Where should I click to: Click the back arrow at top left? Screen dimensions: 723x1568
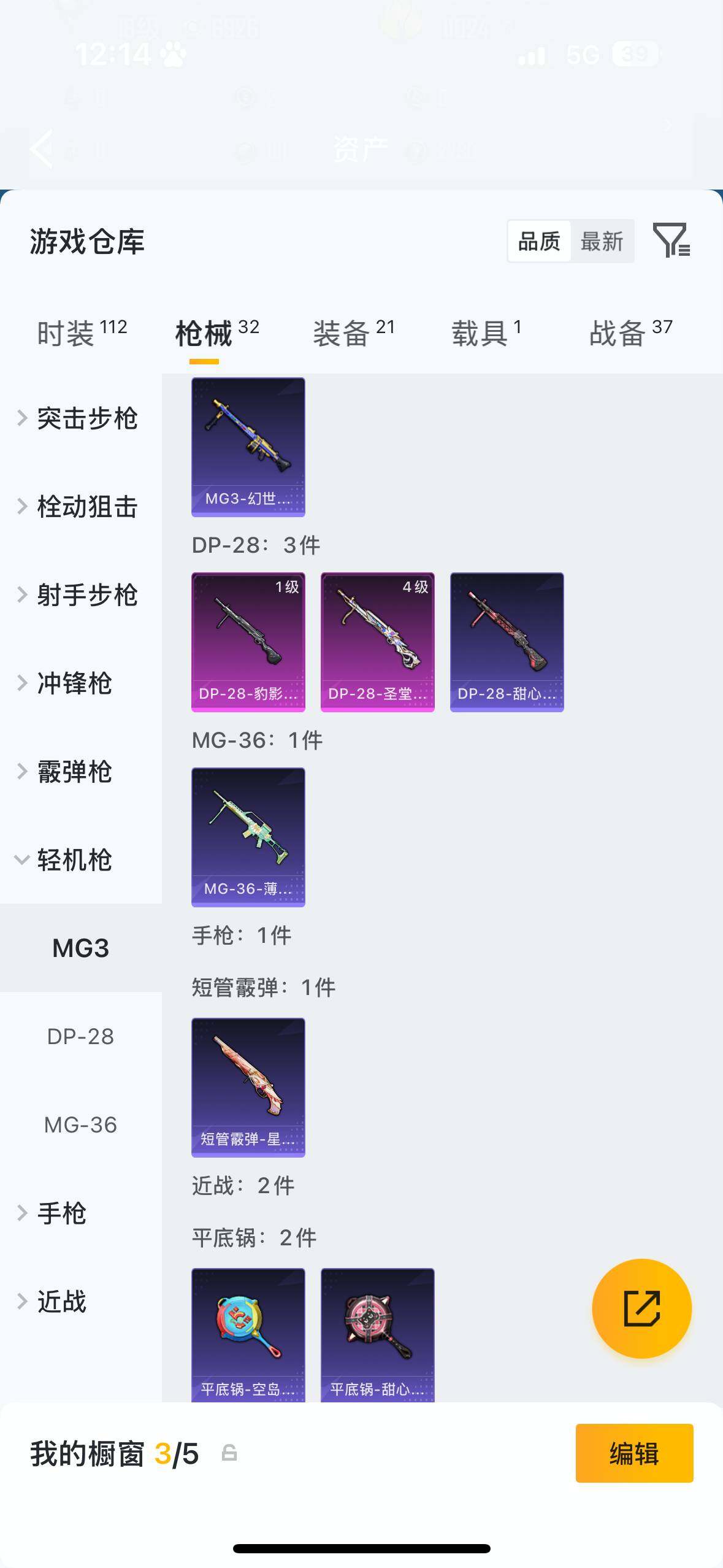[x=40, y=149]
